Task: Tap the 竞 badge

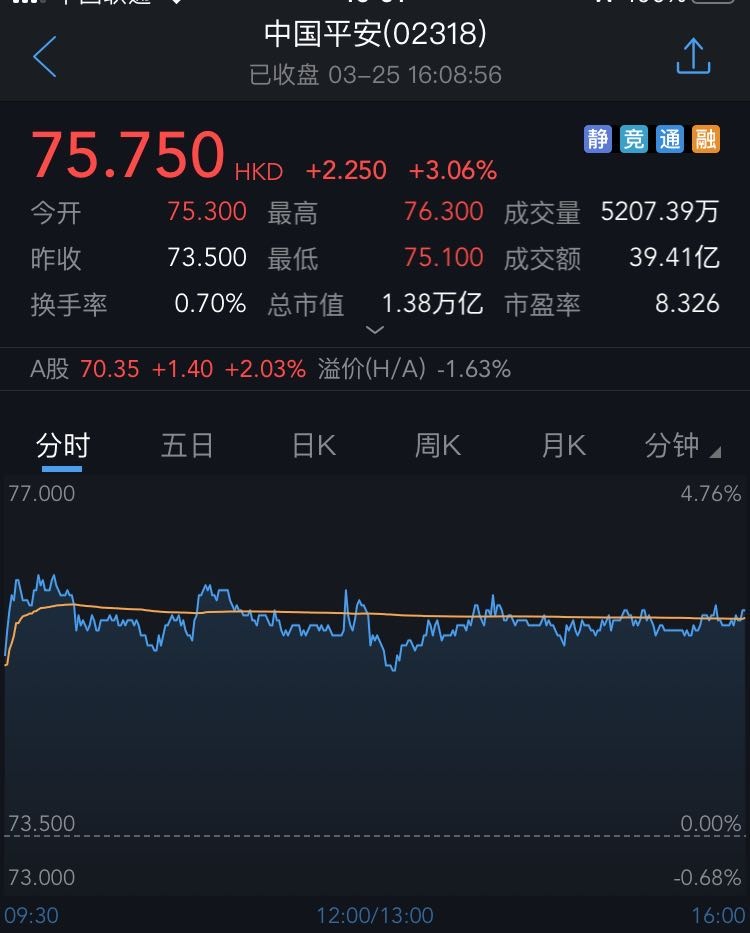Action: (634, 139)
